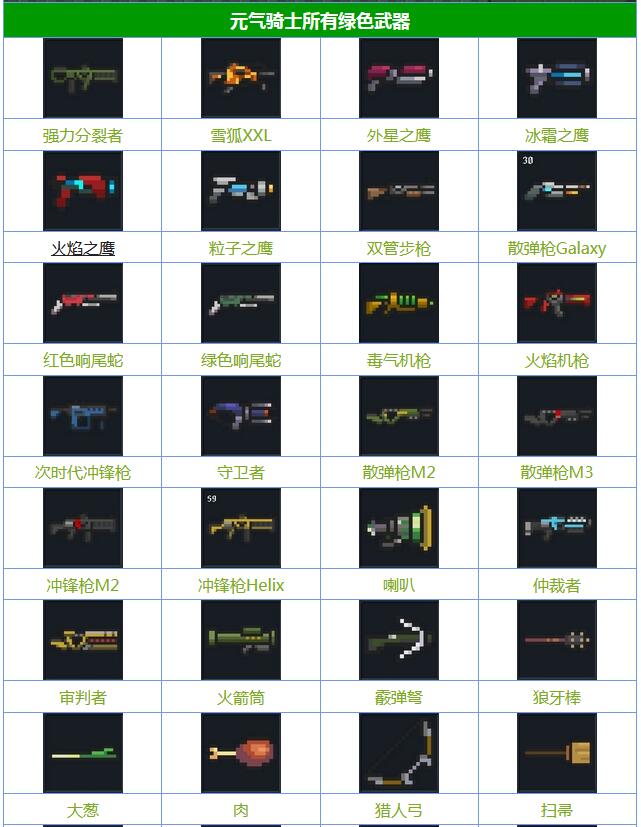Image resolution: width=641 pixels, height=827 pixels.
Task: Open the 次时代冲锋枪 link
Action: (x=83, y=472)
